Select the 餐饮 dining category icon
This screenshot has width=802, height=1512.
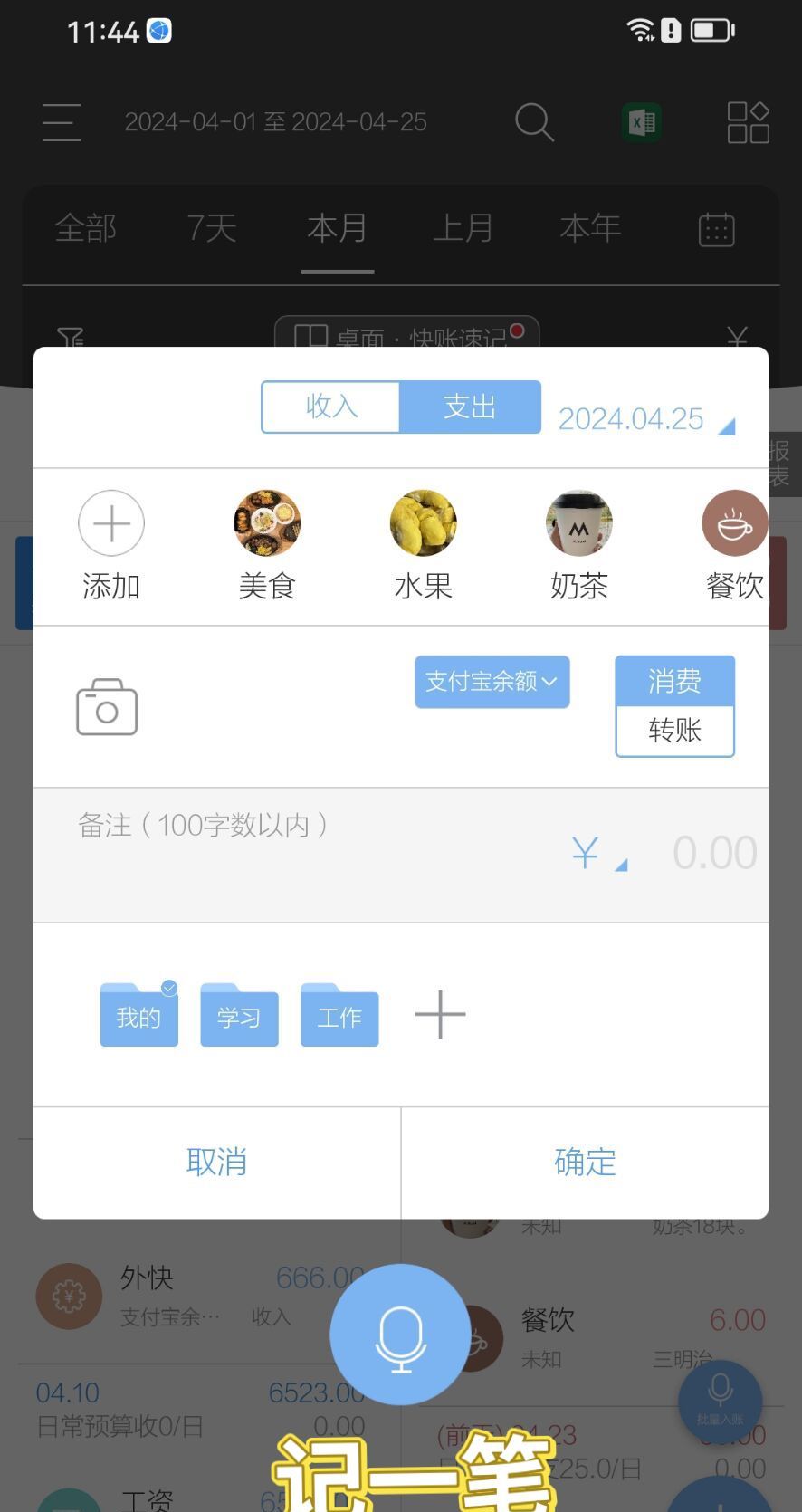(734, 522)
